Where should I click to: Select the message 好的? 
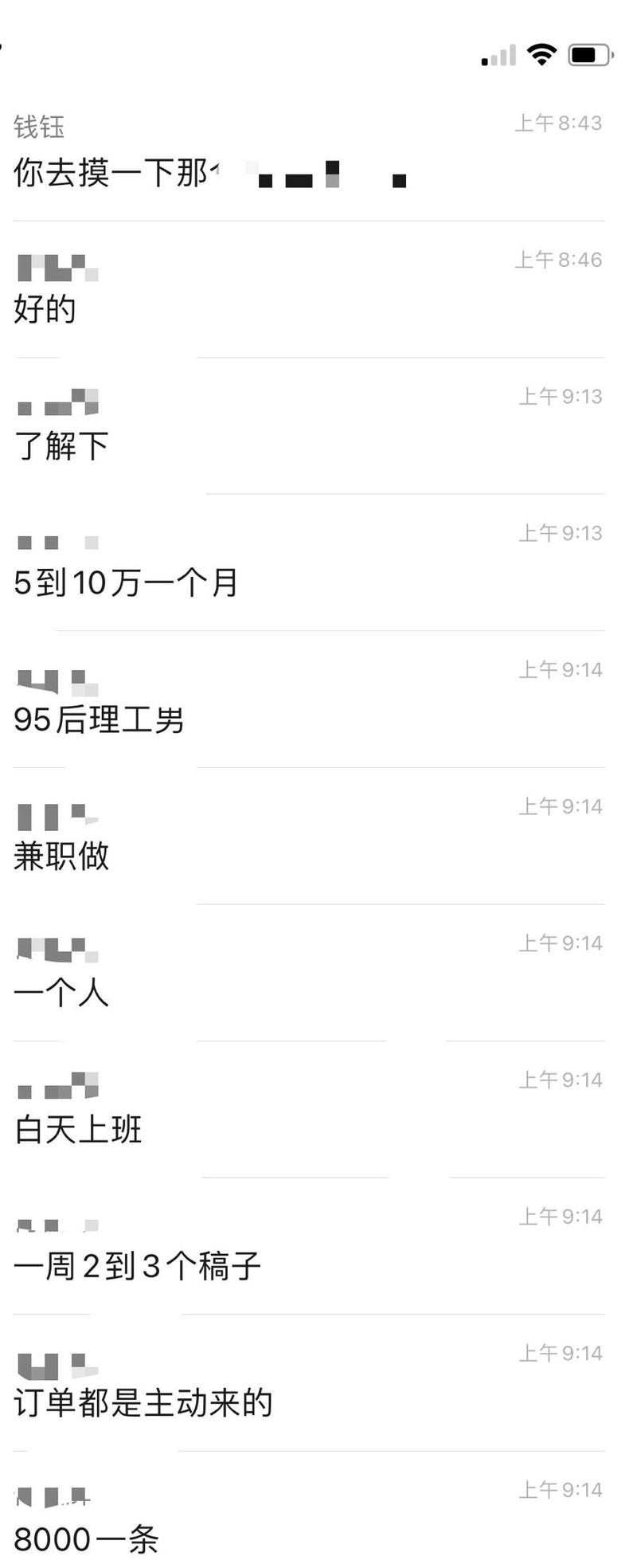[x=44, y=311]
